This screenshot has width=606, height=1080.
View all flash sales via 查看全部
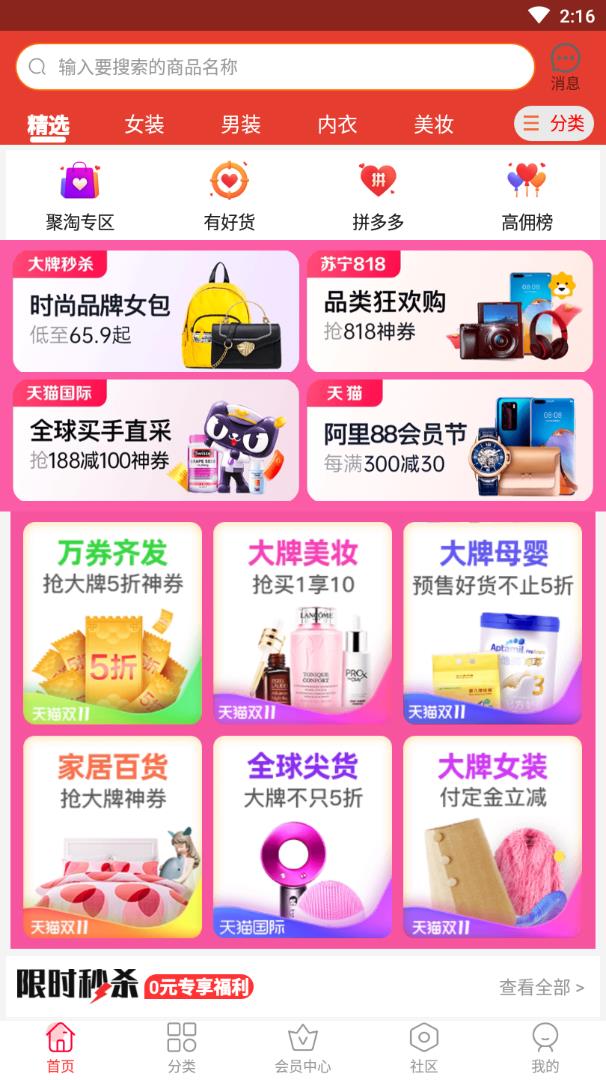[541, 987]
